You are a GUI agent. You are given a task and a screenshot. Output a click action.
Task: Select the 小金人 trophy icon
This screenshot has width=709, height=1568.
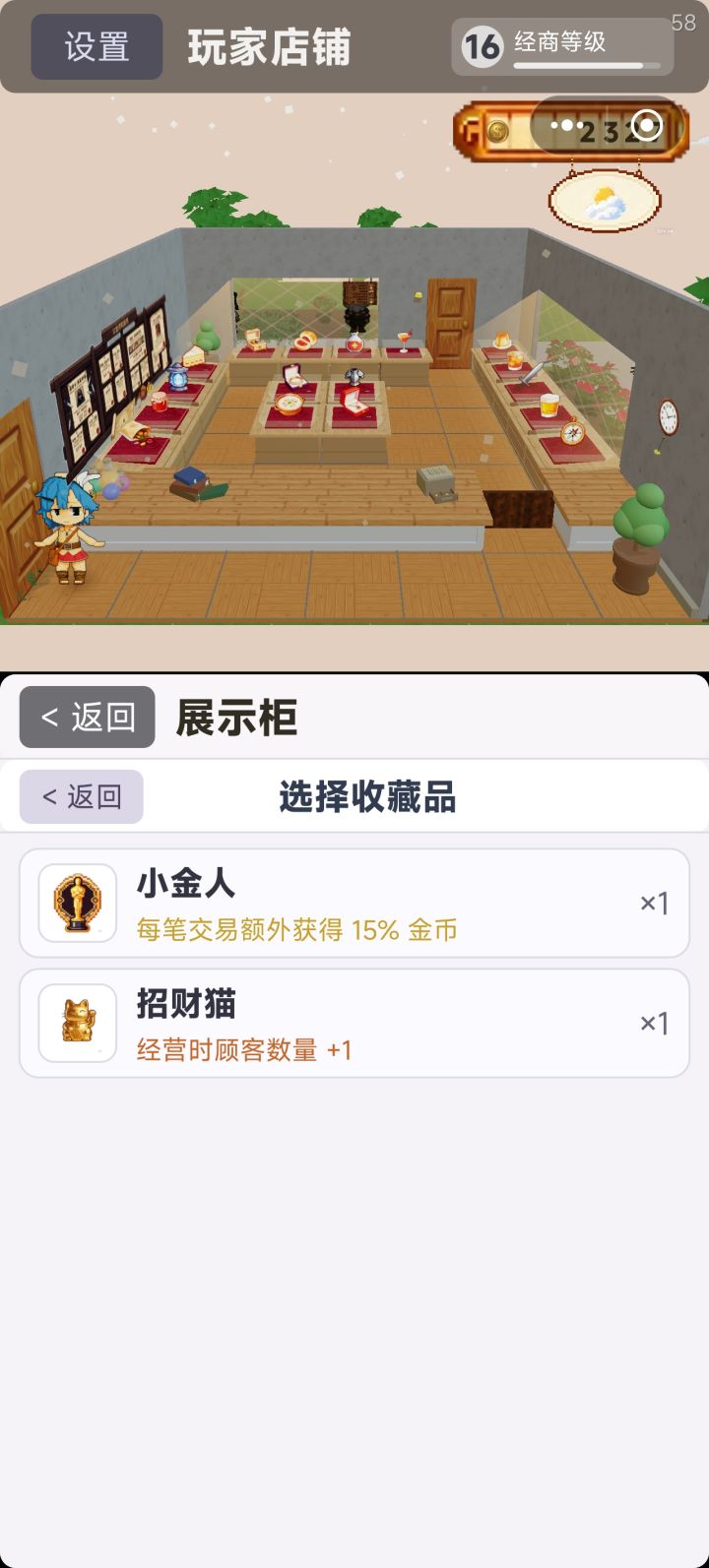click(x=76, y=903)
